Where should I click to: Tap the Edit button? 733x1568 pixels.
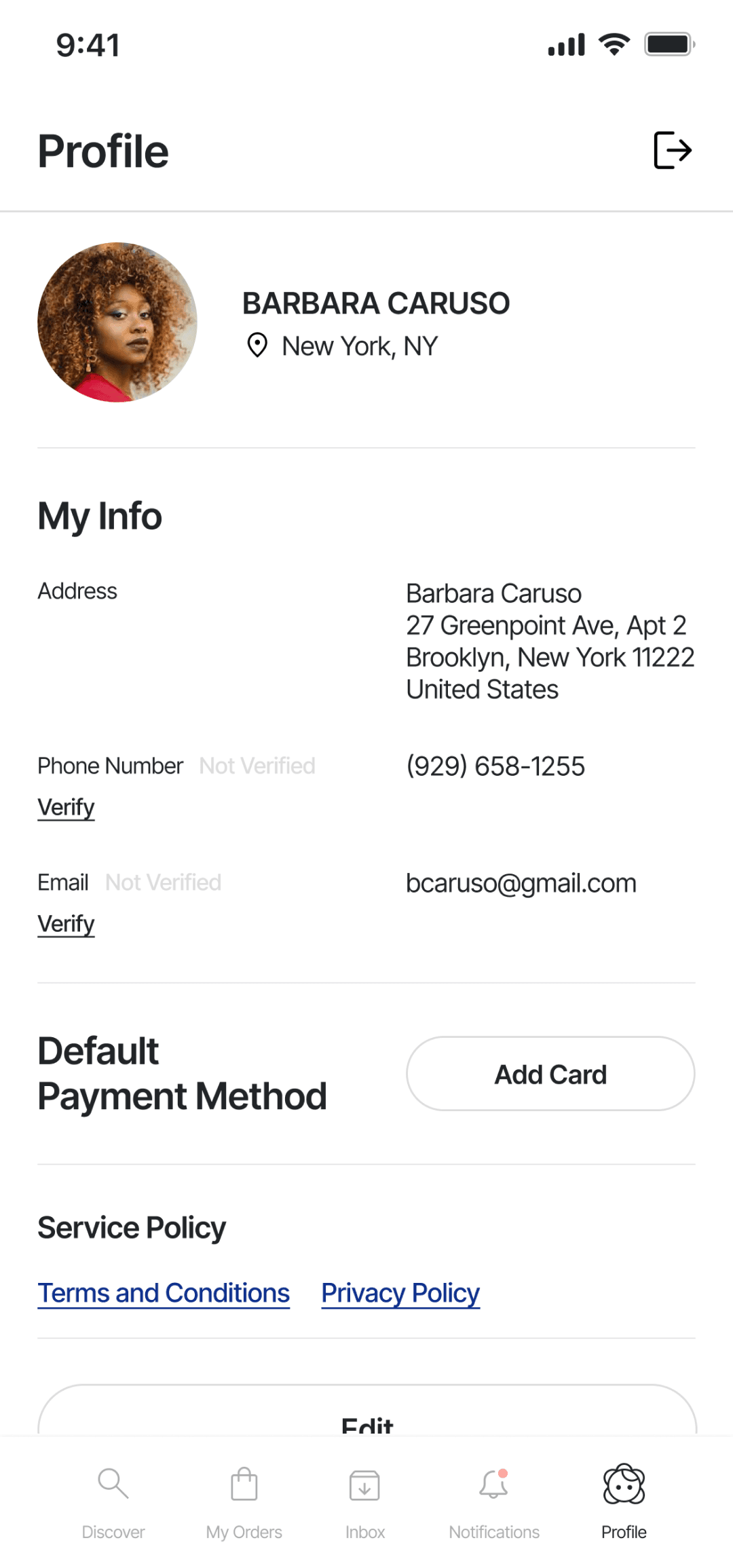click(x=366, y=1417)
